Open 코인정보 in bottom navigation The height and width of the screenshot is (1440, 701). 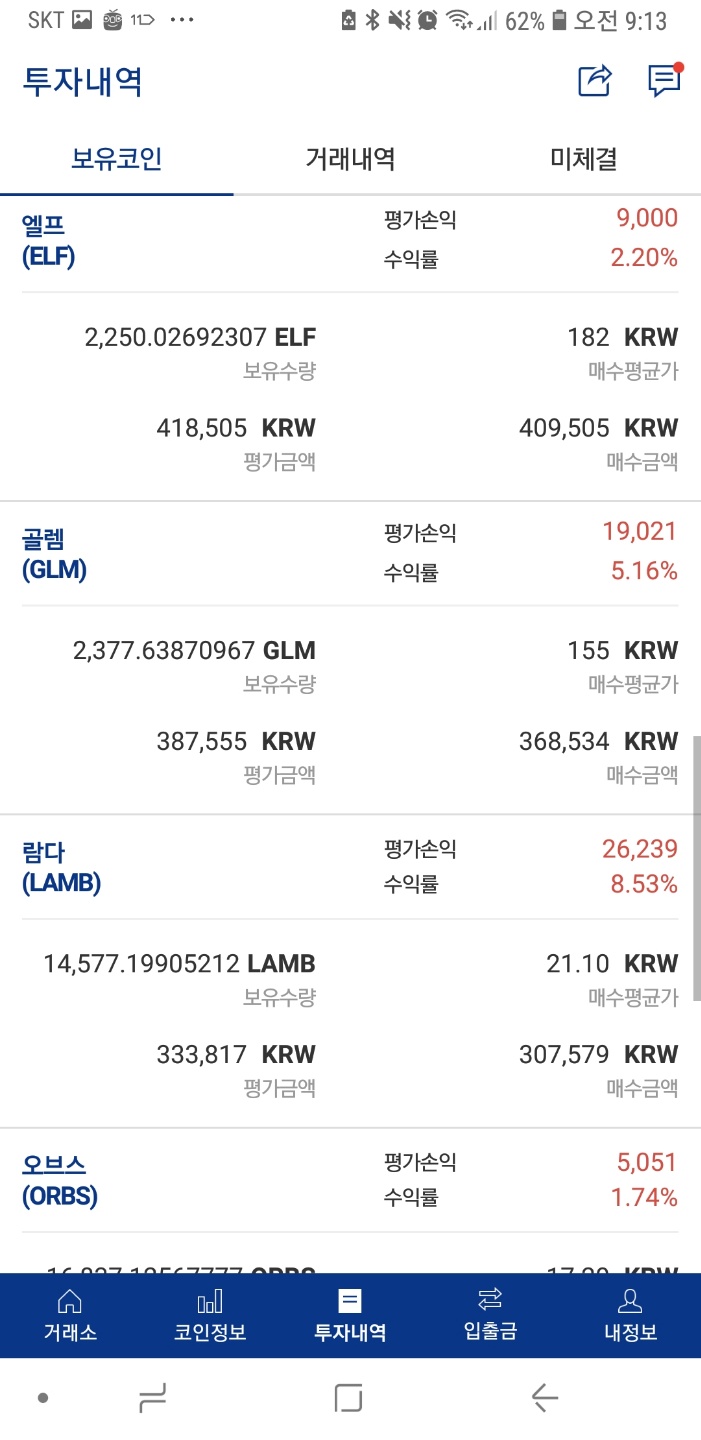click(x=210, y=1315)
